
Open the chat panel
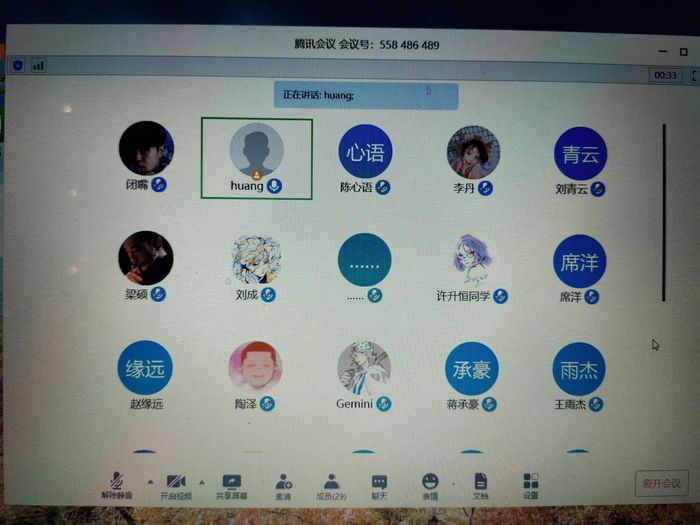point(379,484)
